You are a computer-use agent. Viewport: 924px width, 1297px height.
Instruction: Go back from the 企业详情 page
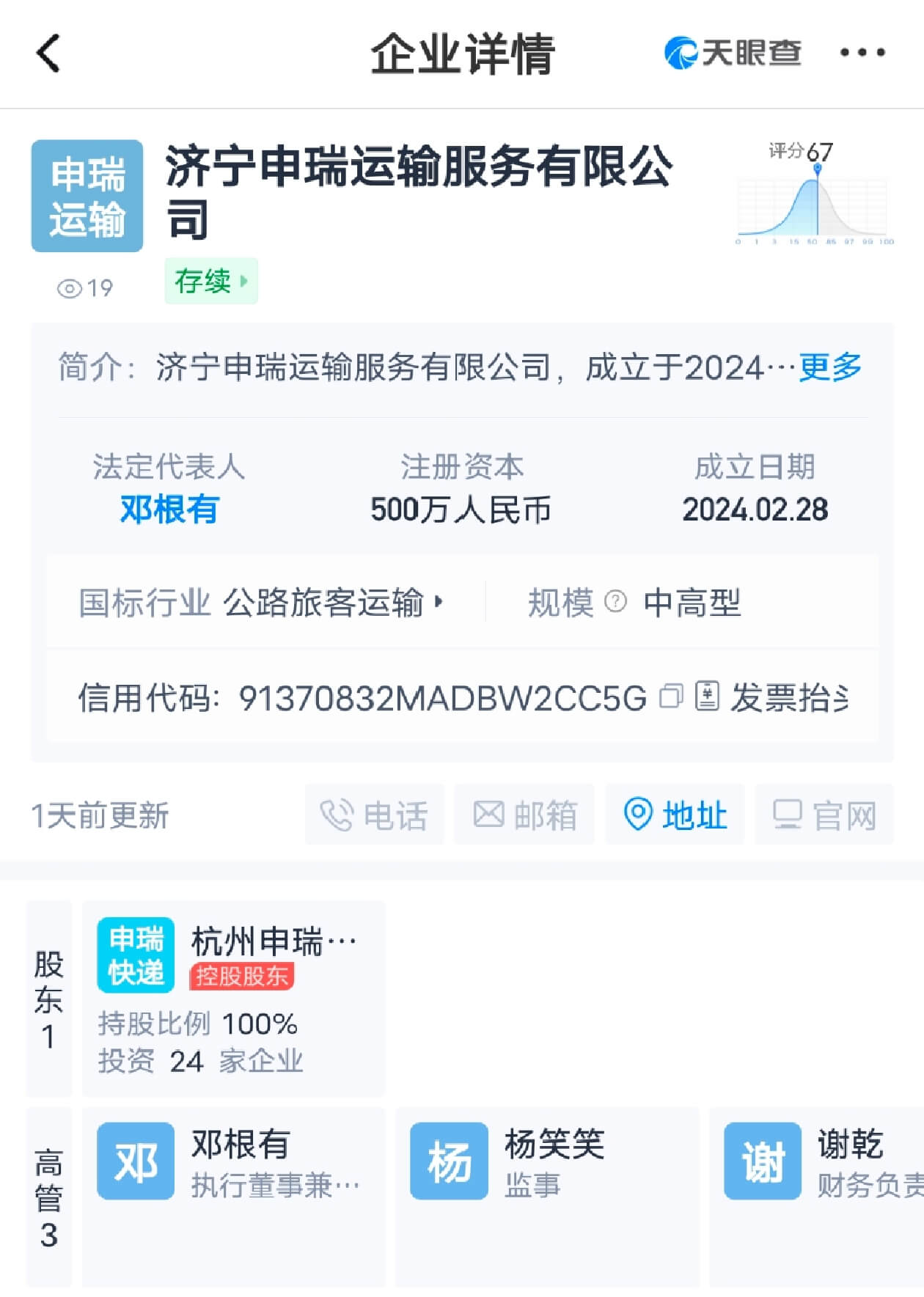coord(48,54)
